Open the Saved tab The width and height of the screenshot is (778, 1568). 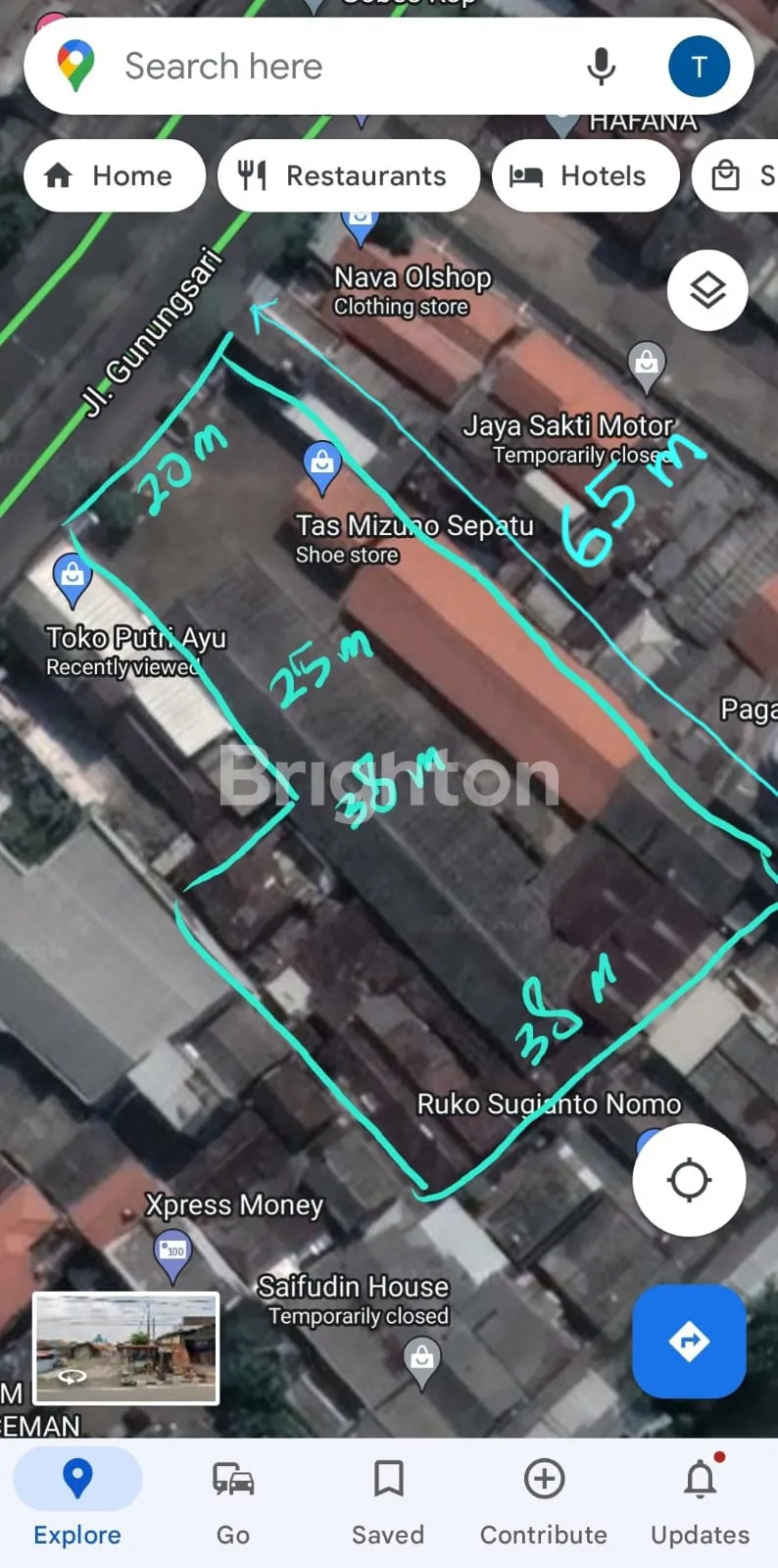coord(388,1497)
